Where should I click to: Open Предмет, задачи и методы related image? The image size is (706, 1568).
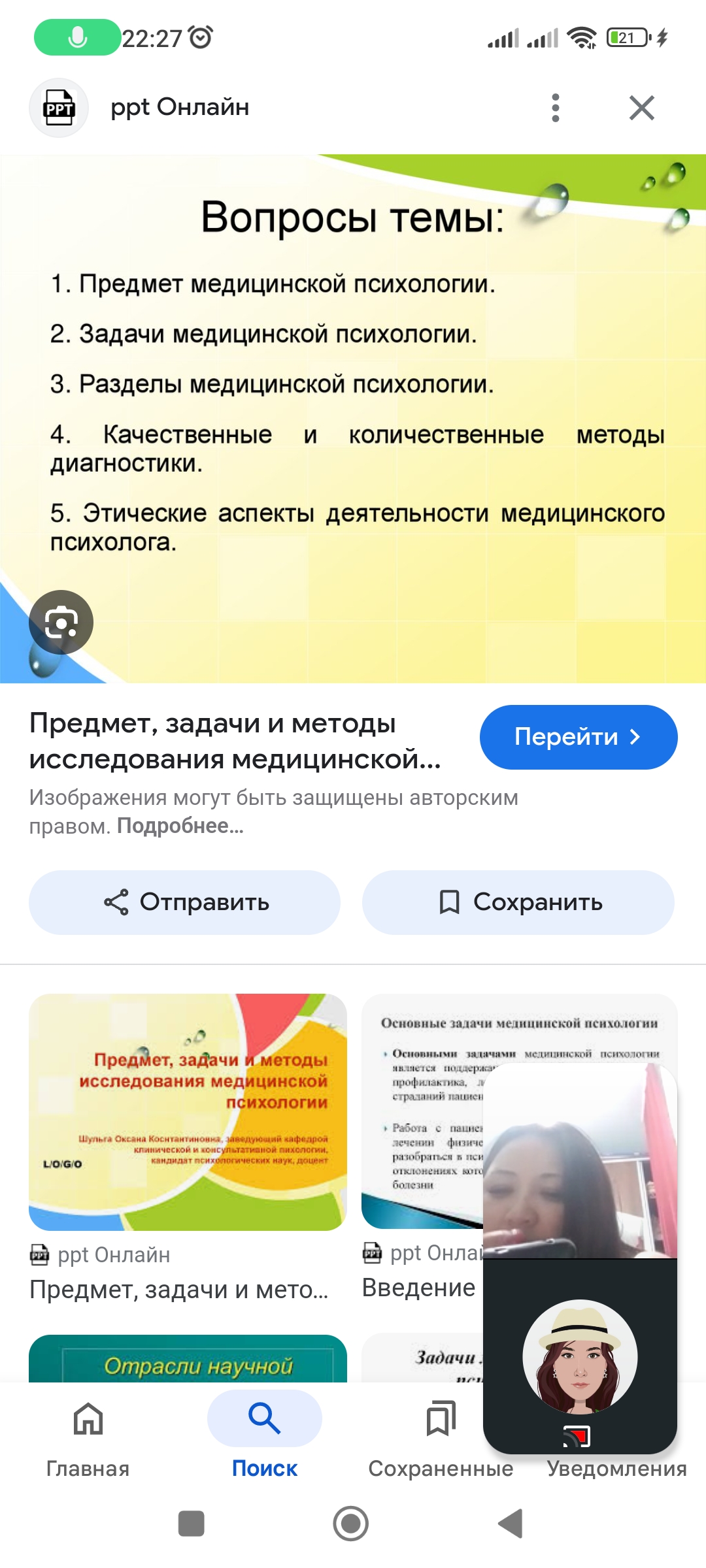[188, 1112]
